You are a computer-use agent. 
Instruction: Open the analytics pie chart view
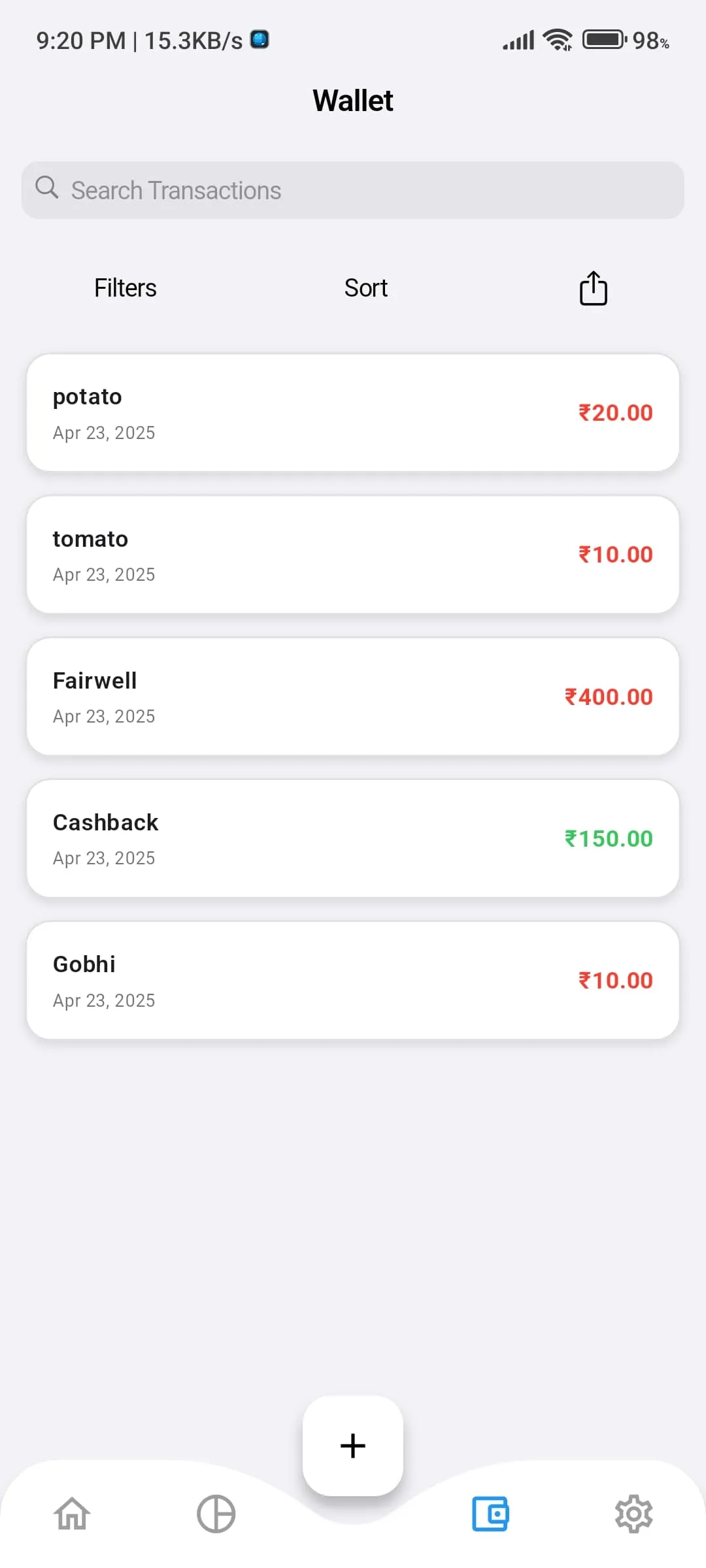tap(216, 1514)
